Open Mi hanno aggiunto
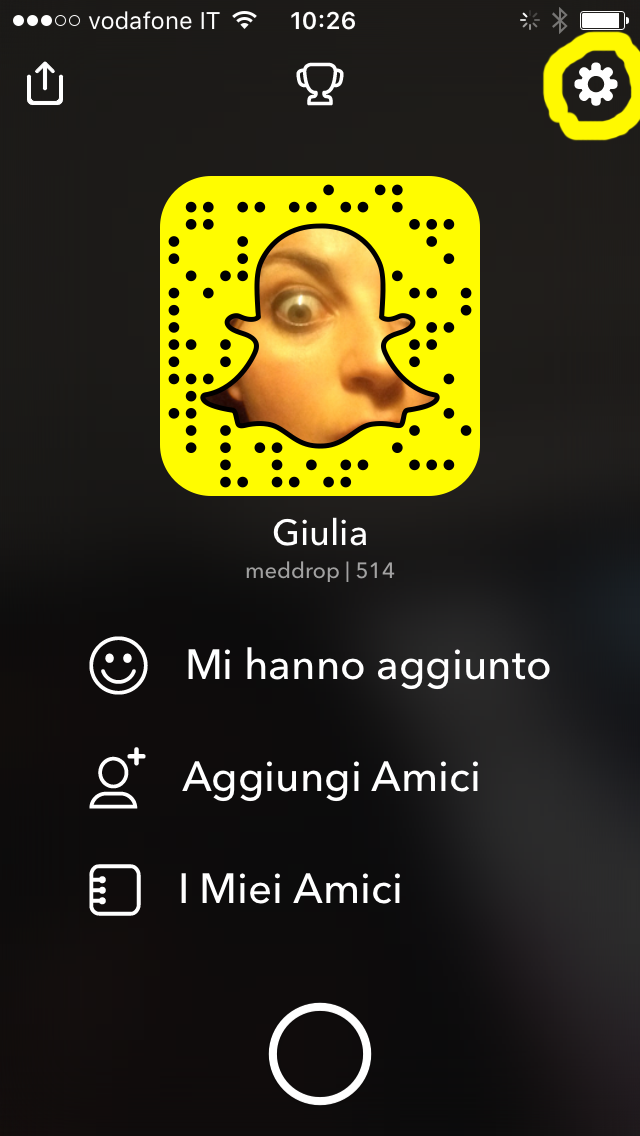 [x=367, y=666]
